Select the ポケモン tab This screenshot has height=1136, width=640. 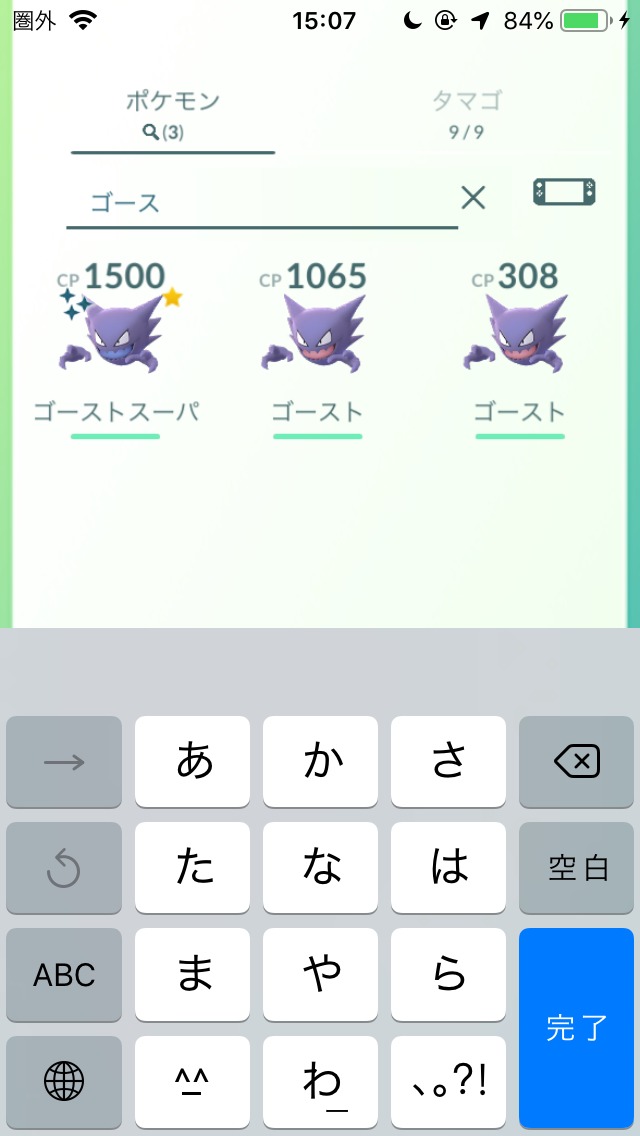click(172, 114)
